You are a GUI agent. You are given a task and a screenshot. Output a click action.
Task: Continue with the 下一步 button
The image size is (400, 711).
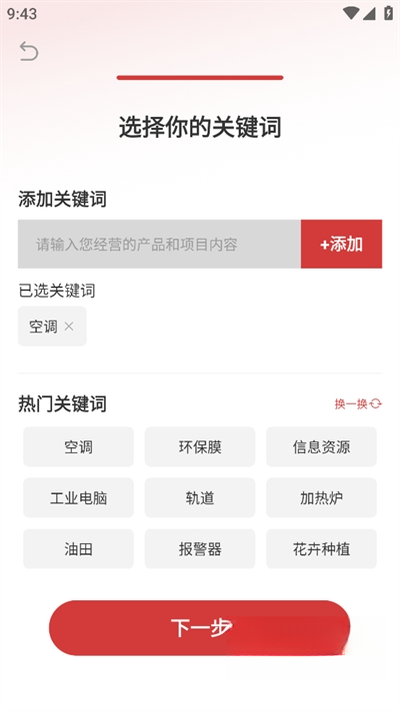point(200,628)
